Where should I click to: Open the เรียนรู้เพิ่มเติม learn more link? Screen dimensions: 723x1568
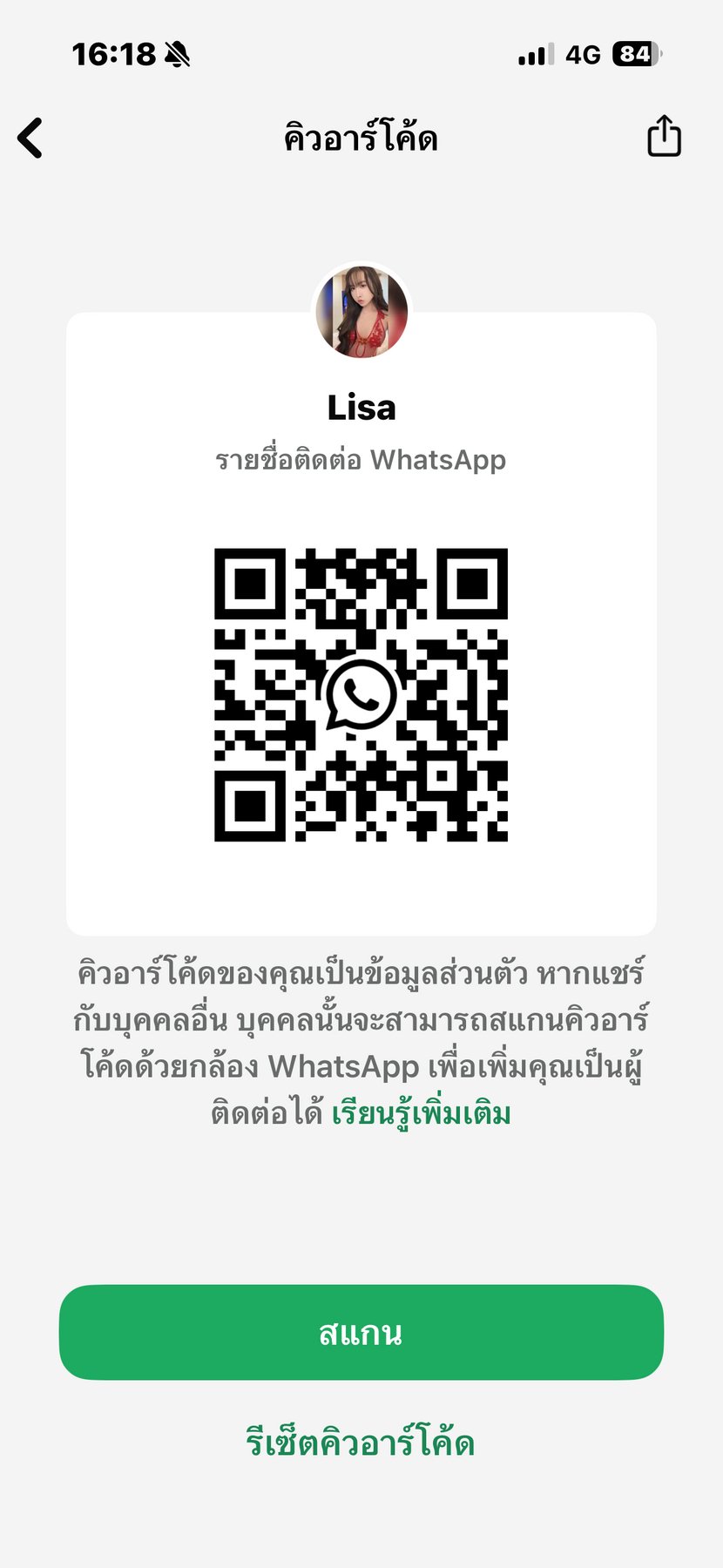pos(421,1113)
